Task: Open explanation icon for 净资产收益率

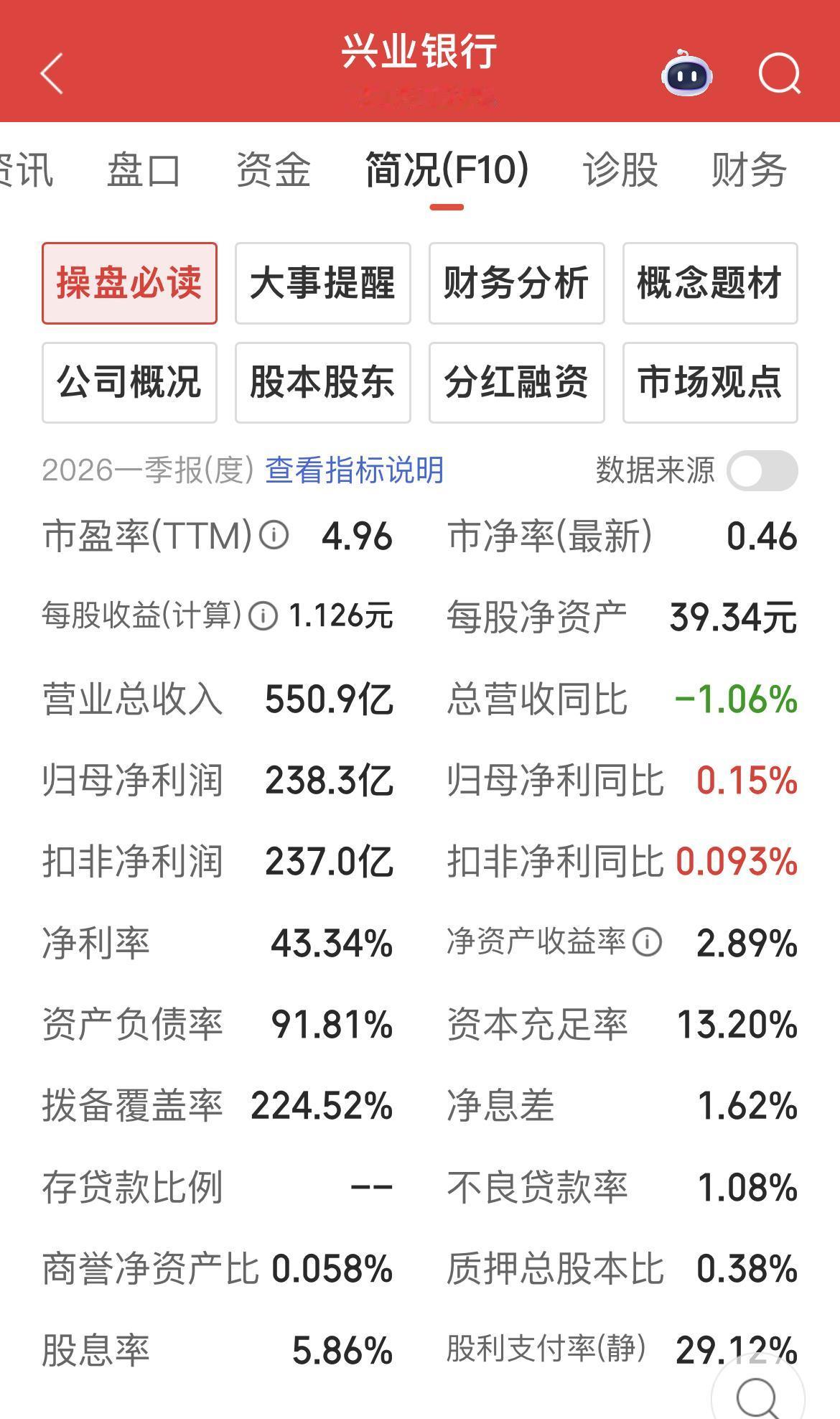Action: 648,941
